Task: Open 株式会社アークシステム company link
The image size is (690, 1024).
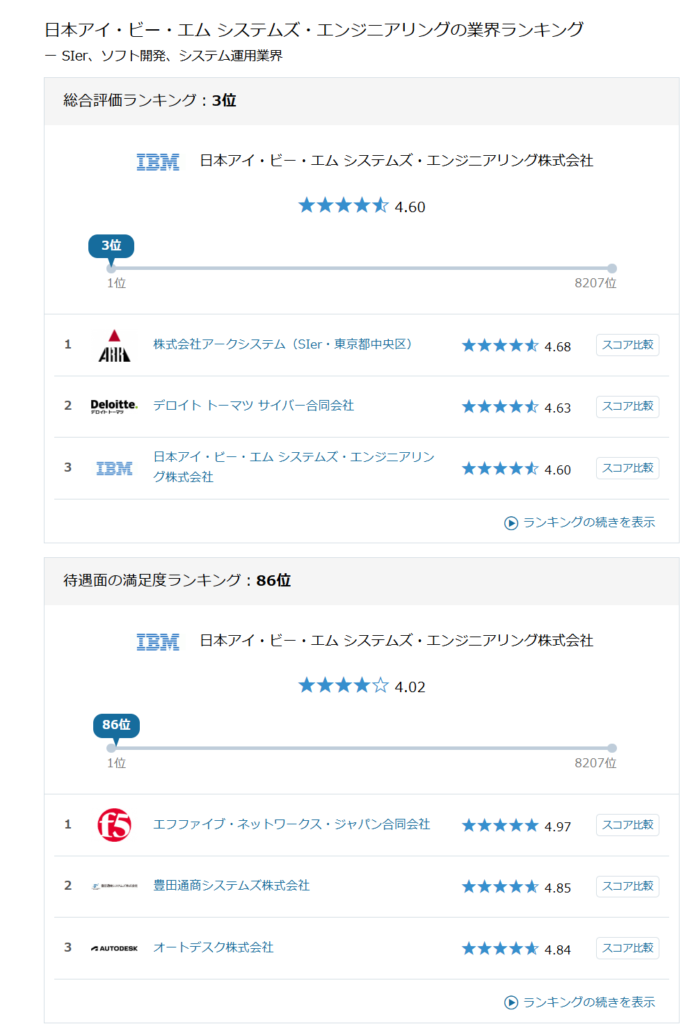Action: (x=283, y=344)
